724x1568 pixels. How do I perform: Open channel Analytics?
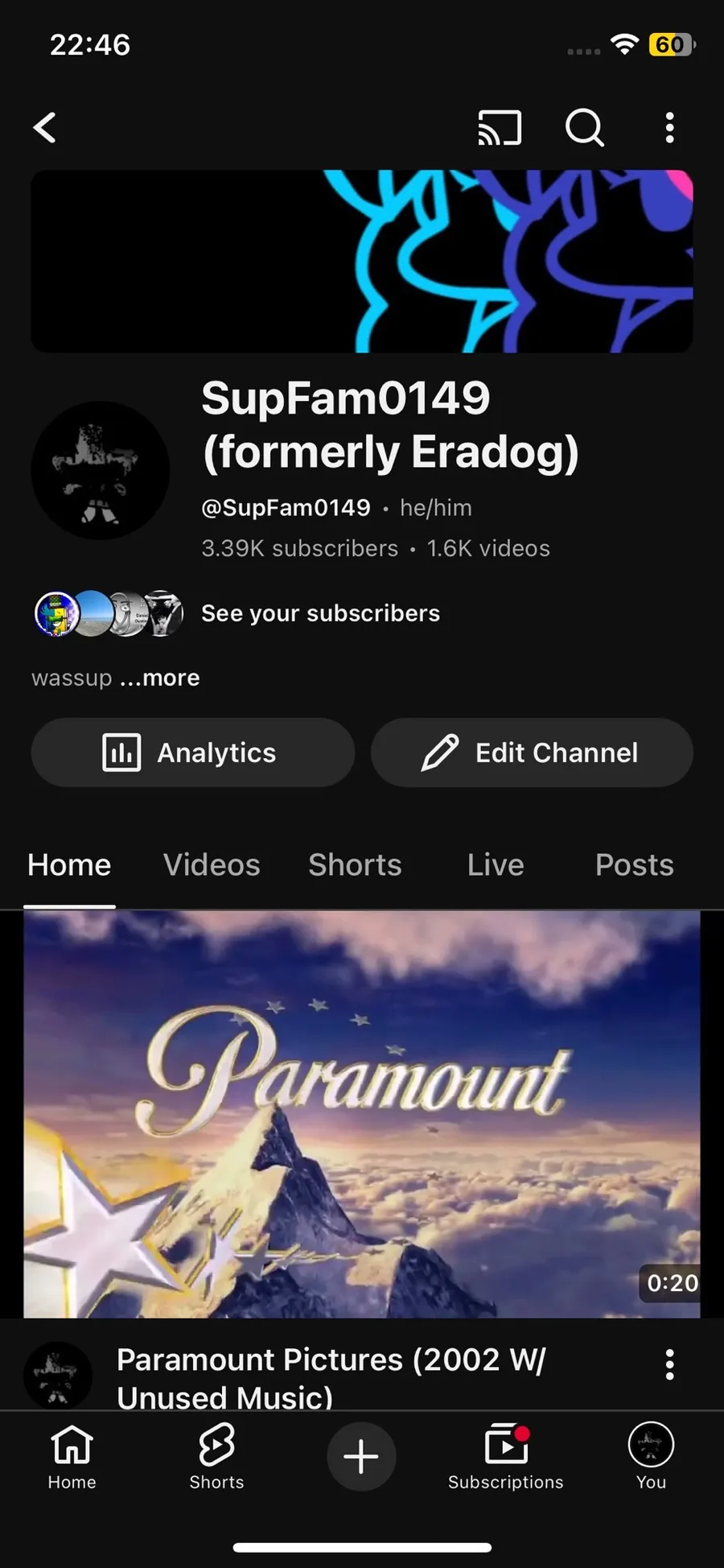192,753
